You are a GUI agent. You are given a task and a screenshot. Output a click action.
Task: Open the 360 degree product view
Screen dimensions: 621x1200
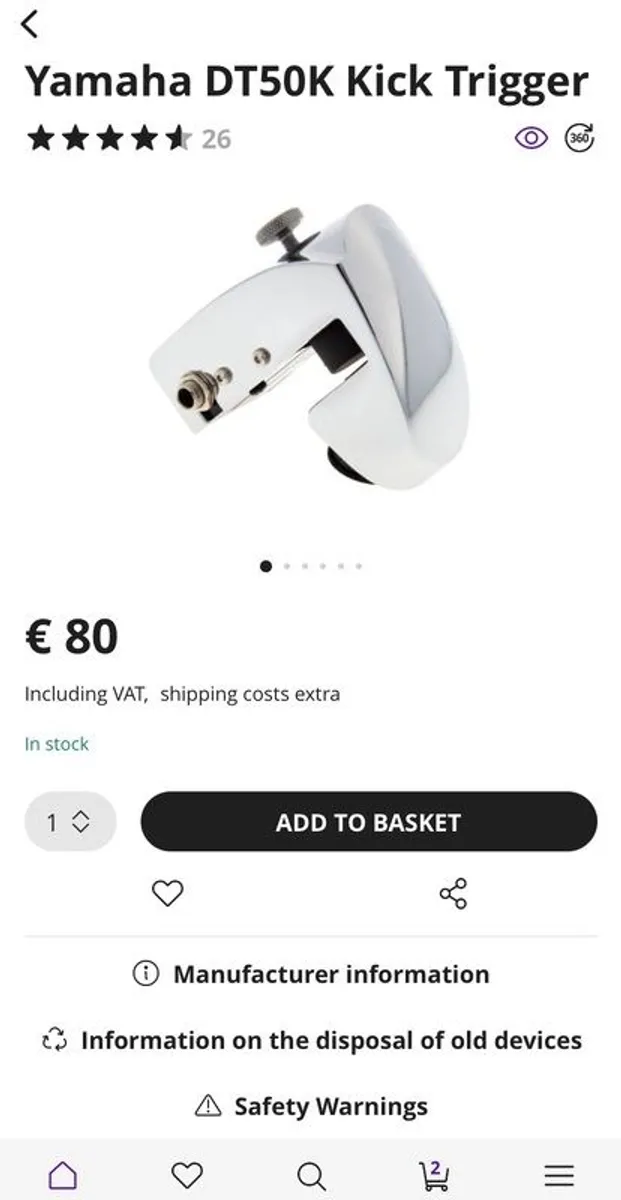pos(580,138)
